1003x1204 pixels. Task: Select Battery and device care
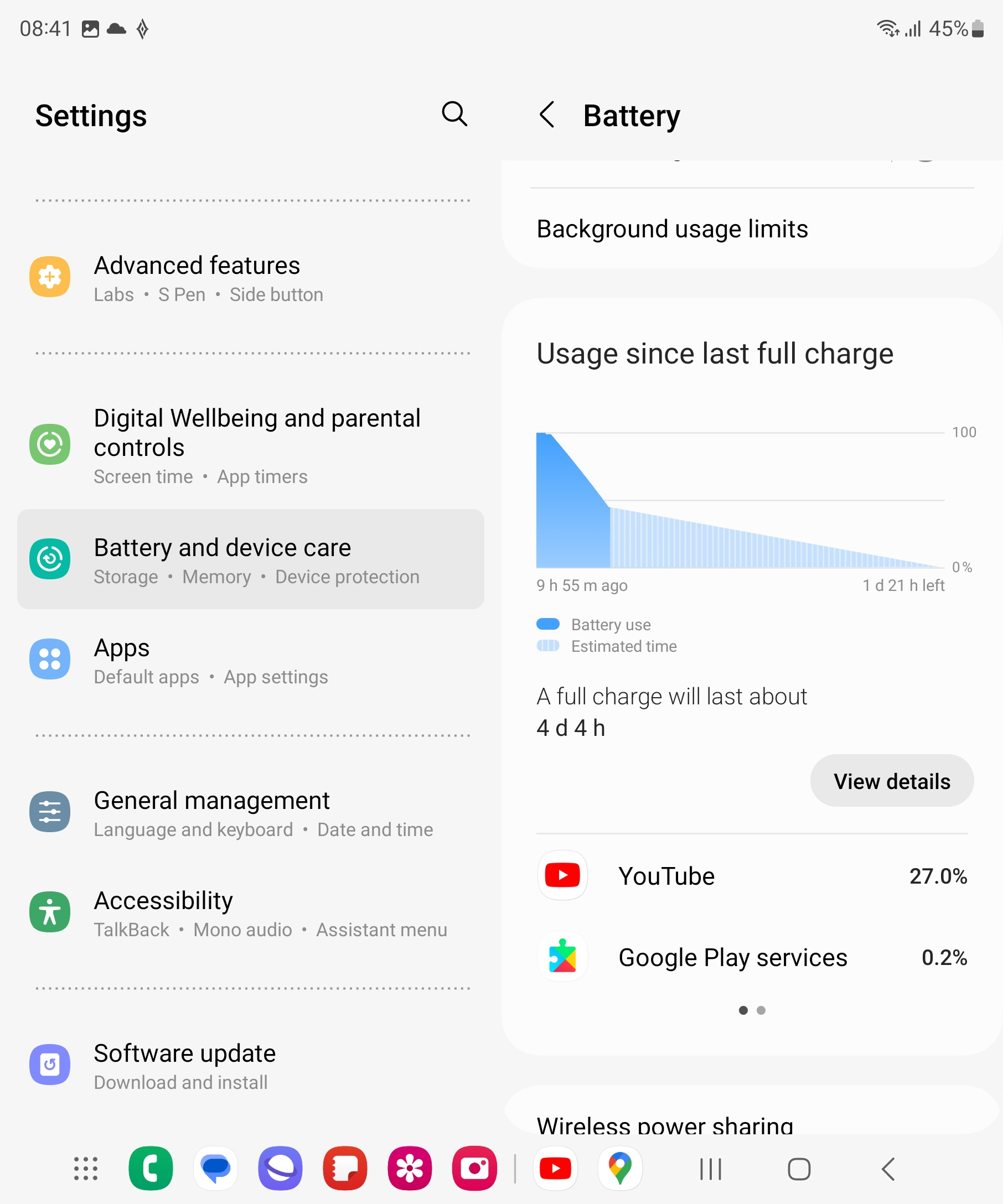click(251, 559)
